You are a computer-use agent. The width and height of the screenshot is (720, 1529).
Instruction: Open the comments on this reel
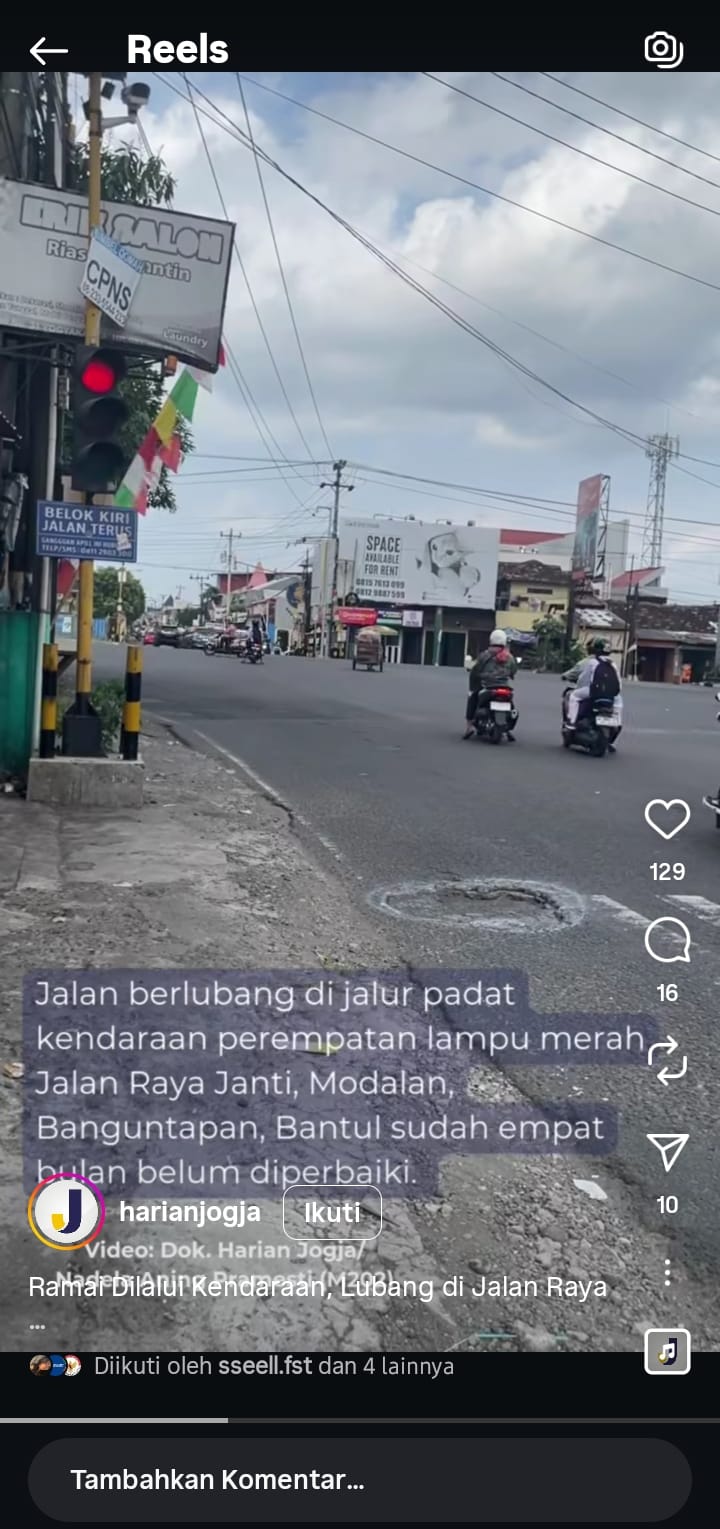point(667,941)
